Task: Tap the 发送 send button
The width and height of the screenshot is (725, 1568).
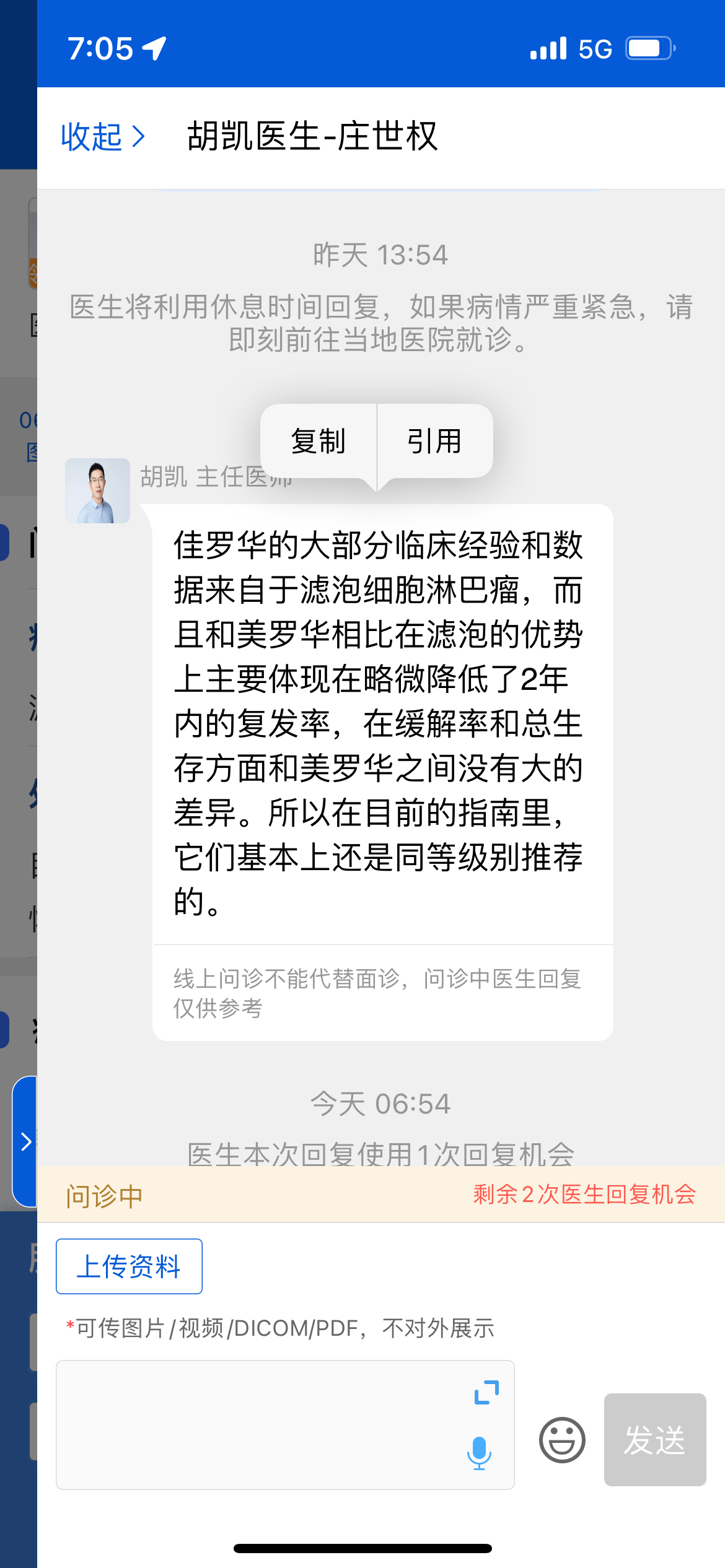Action: (x=655, y=1440)
